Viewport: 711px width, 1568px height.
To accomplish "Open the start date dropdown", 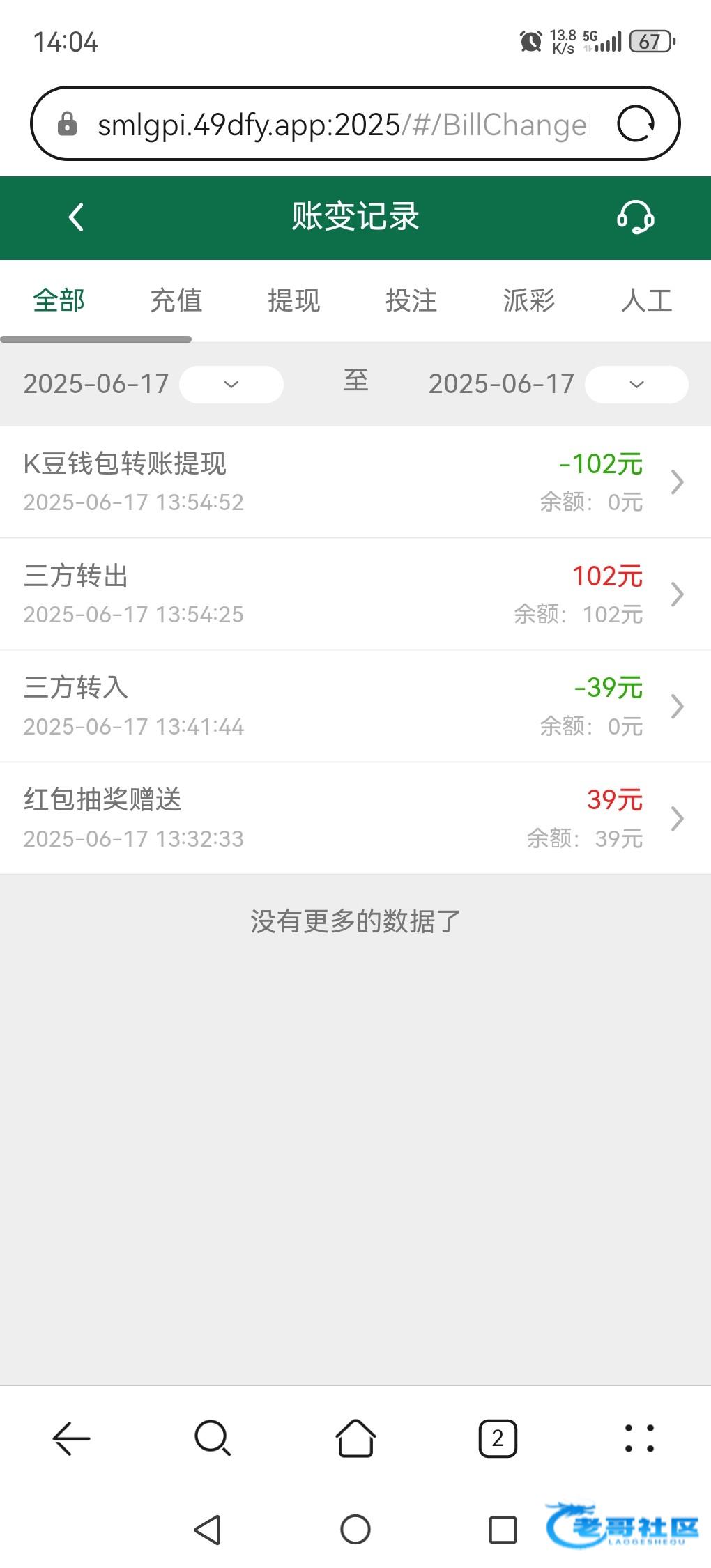I will tap(231, 385).
